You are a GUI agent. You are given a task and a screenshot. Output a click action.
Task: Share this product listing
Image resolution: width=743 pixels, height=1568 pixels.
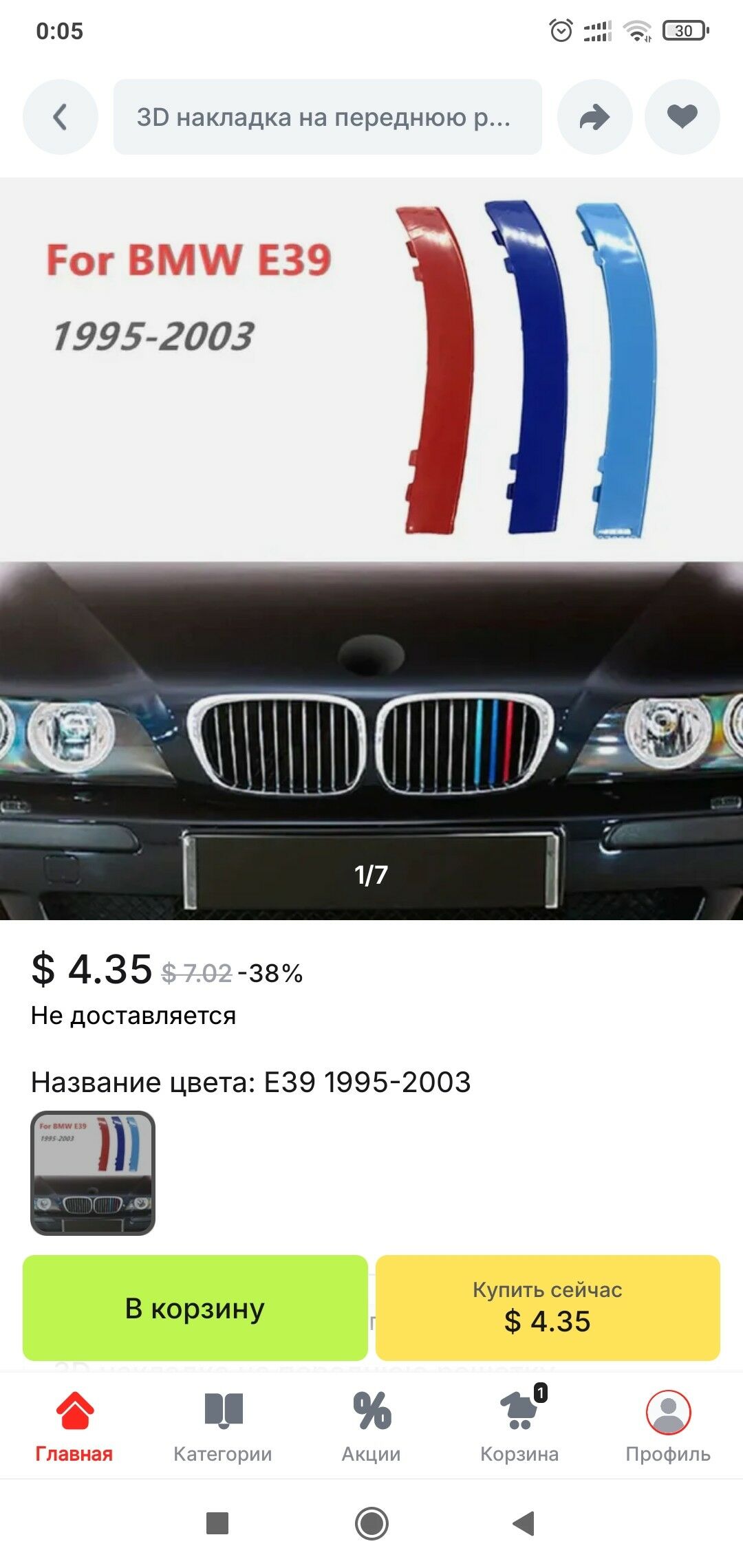tap(595, 117)
